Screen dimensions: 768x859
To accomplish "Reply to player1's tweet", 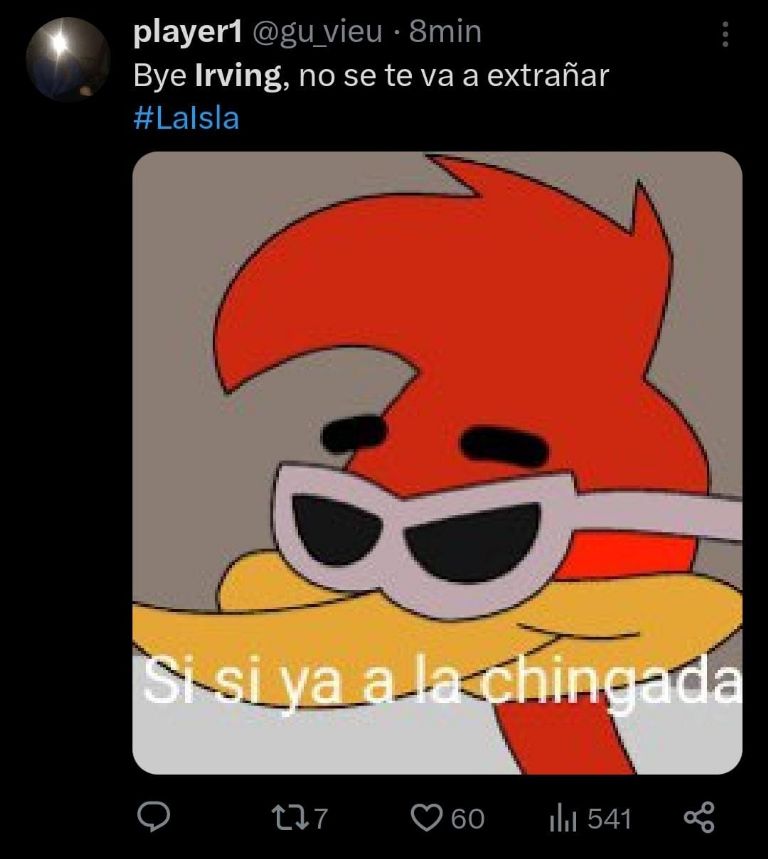I will pyautogui.click(x=151, y=819).
